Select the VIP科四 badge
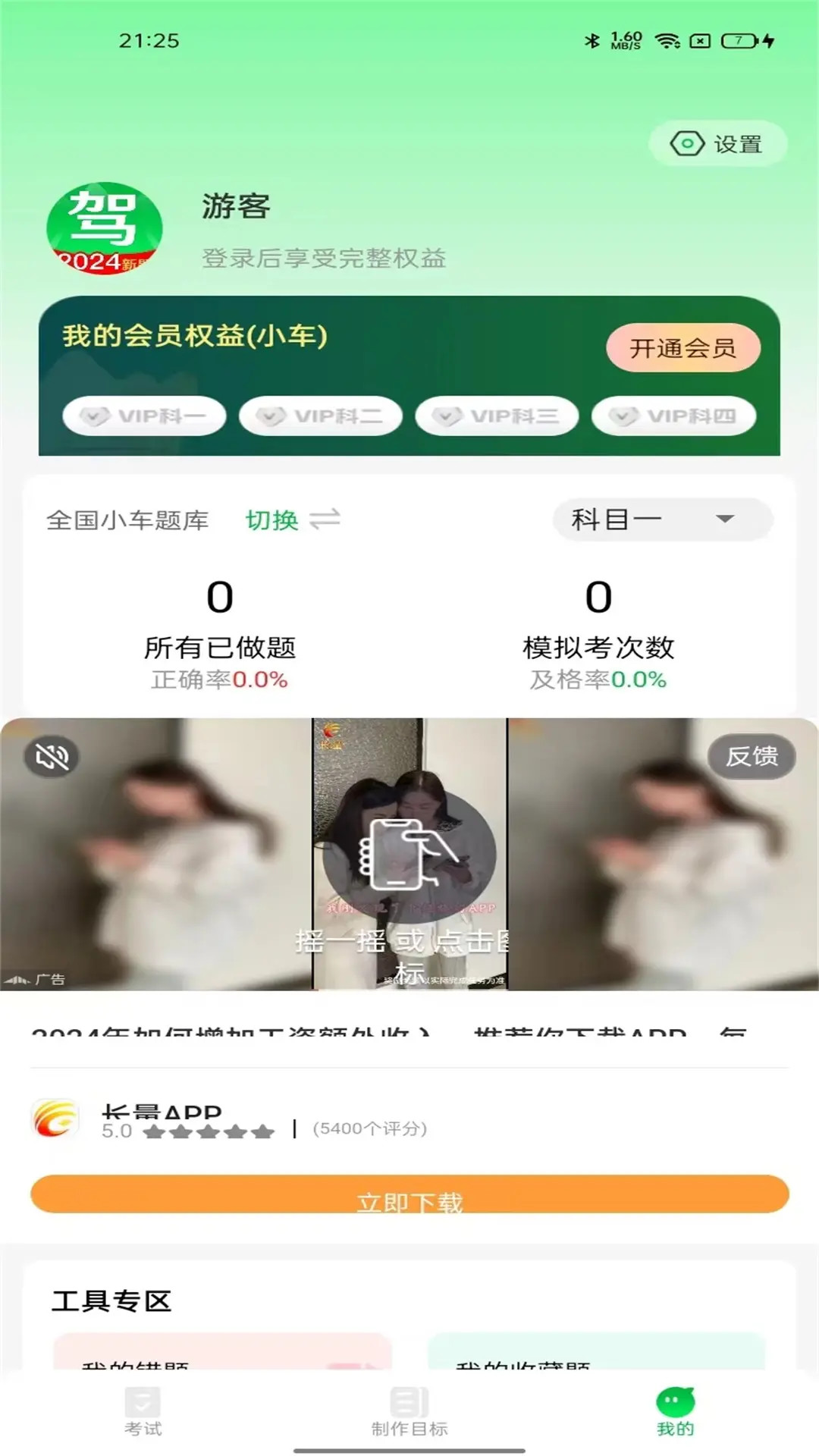This screenshot has height=1456, width=819. click(673, 416)
